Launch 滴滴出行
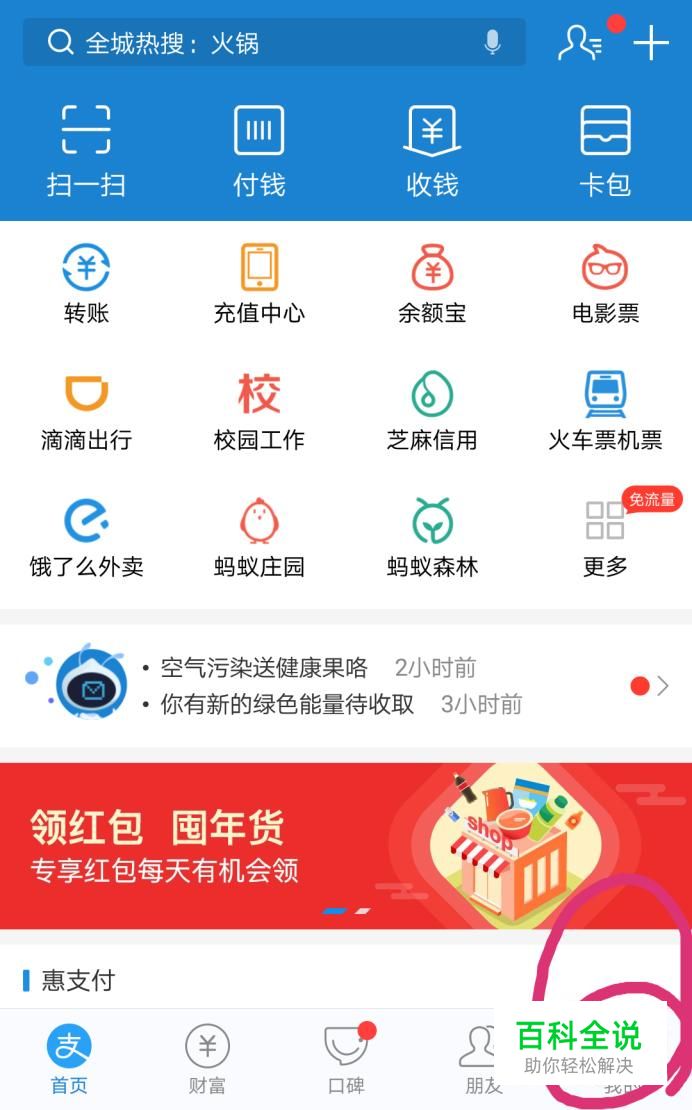 86,411
